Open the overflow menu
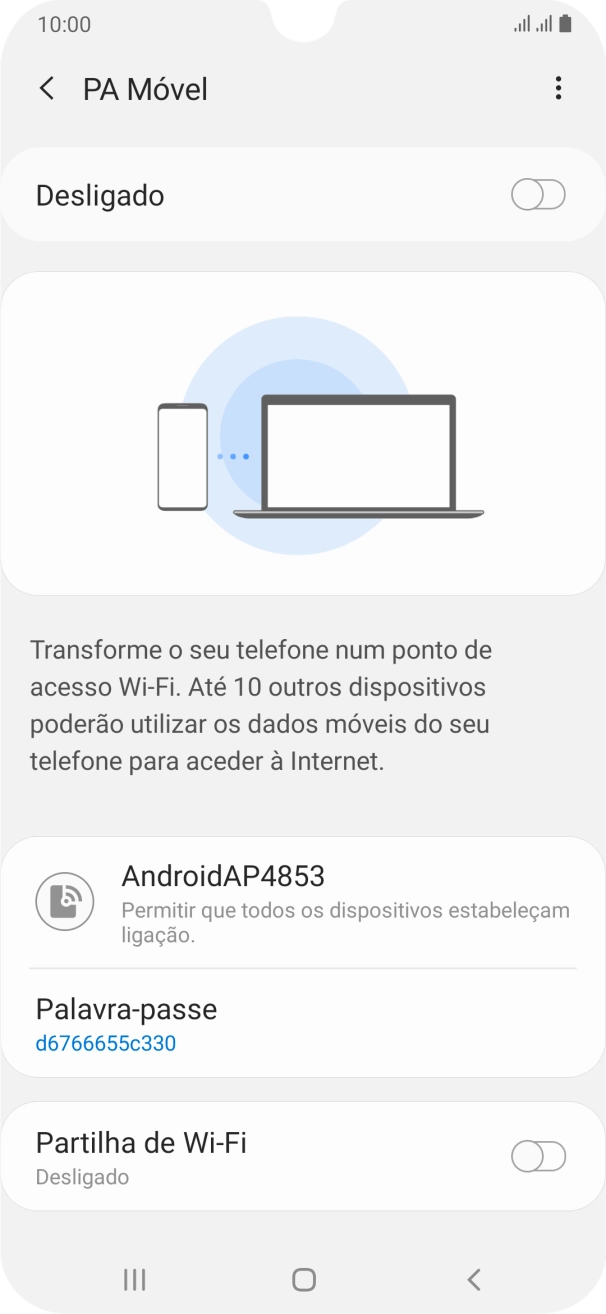 tap(558, 89)
